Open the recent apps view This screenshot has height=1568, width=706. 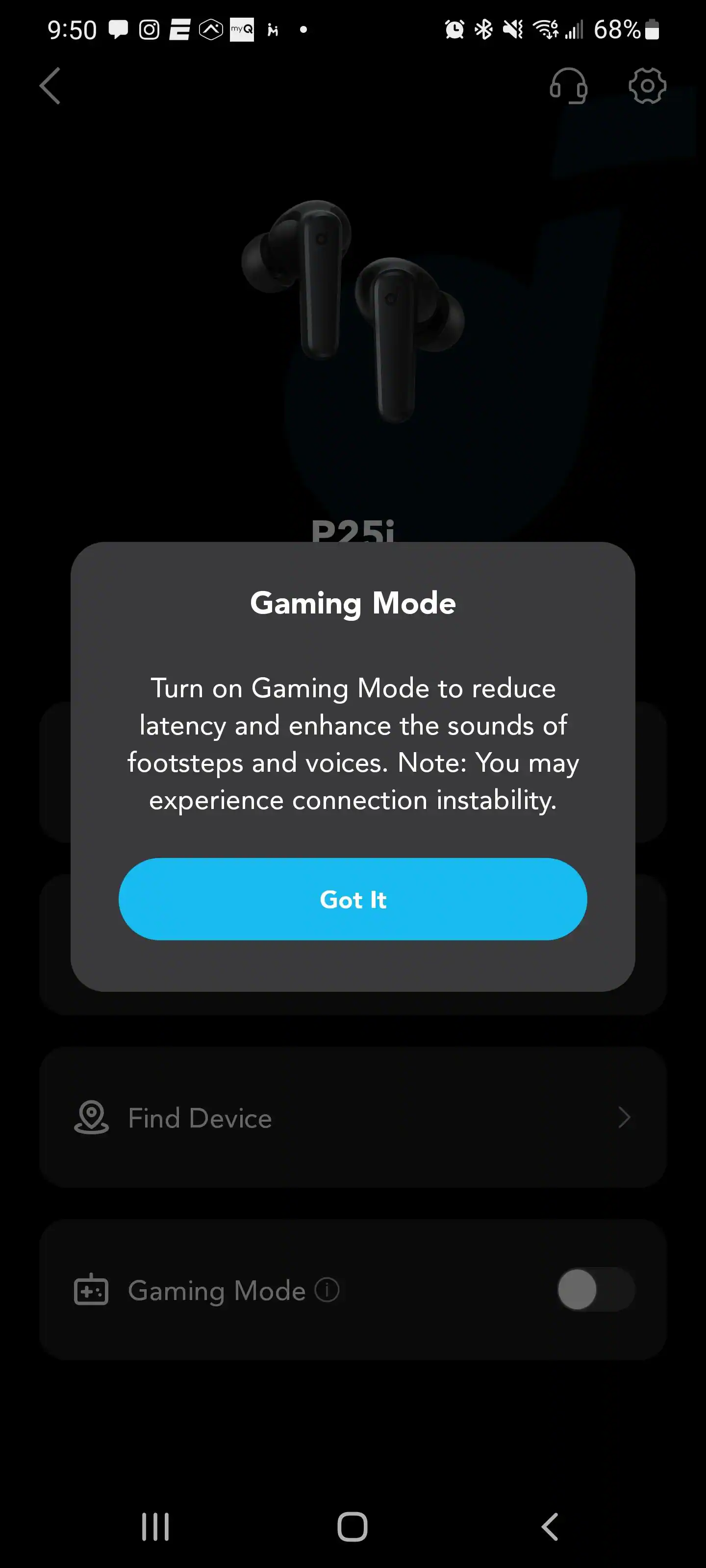point(155,1526)
